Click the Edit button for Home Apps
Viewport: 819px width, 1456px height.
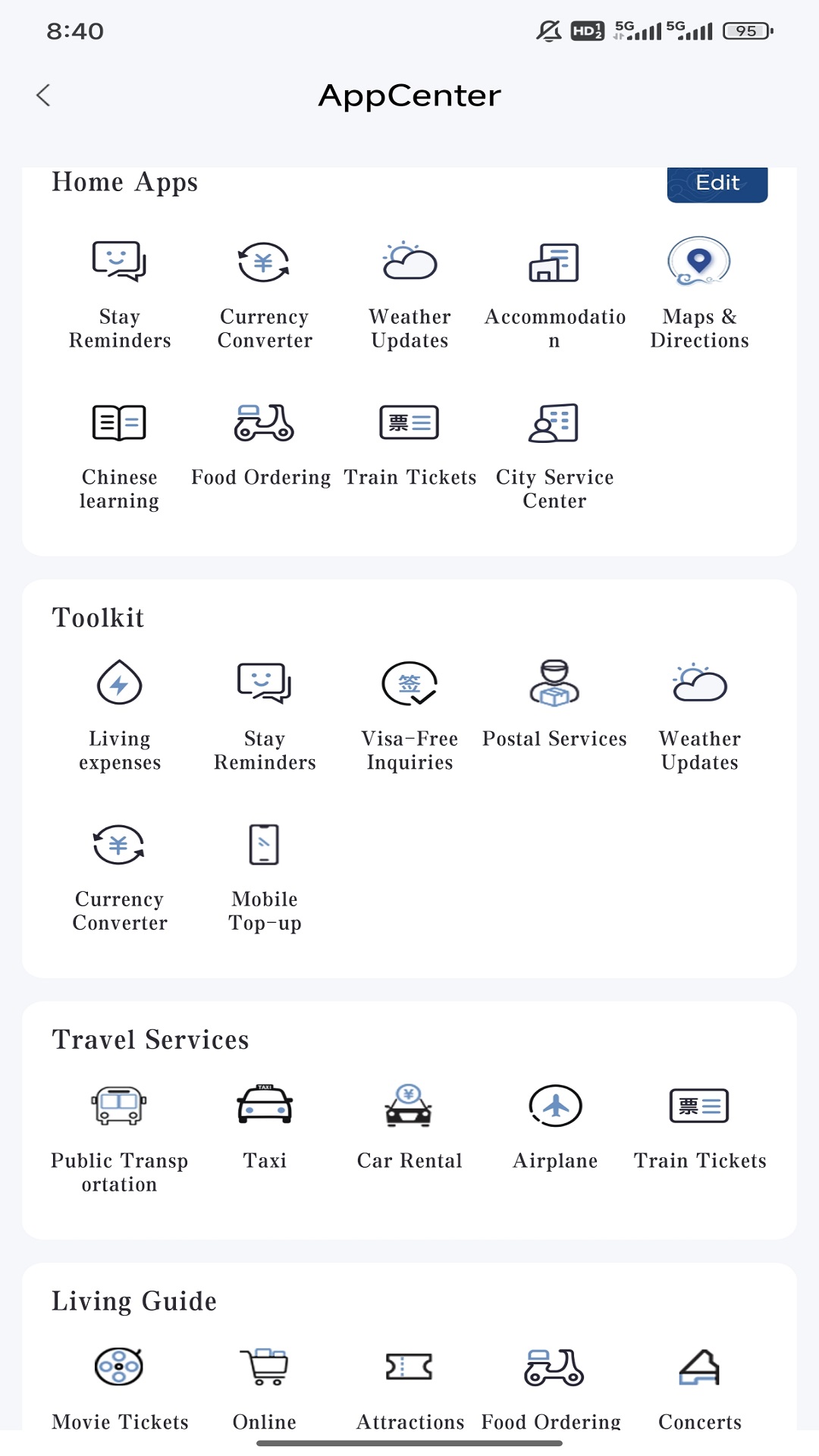coord(717,183)
